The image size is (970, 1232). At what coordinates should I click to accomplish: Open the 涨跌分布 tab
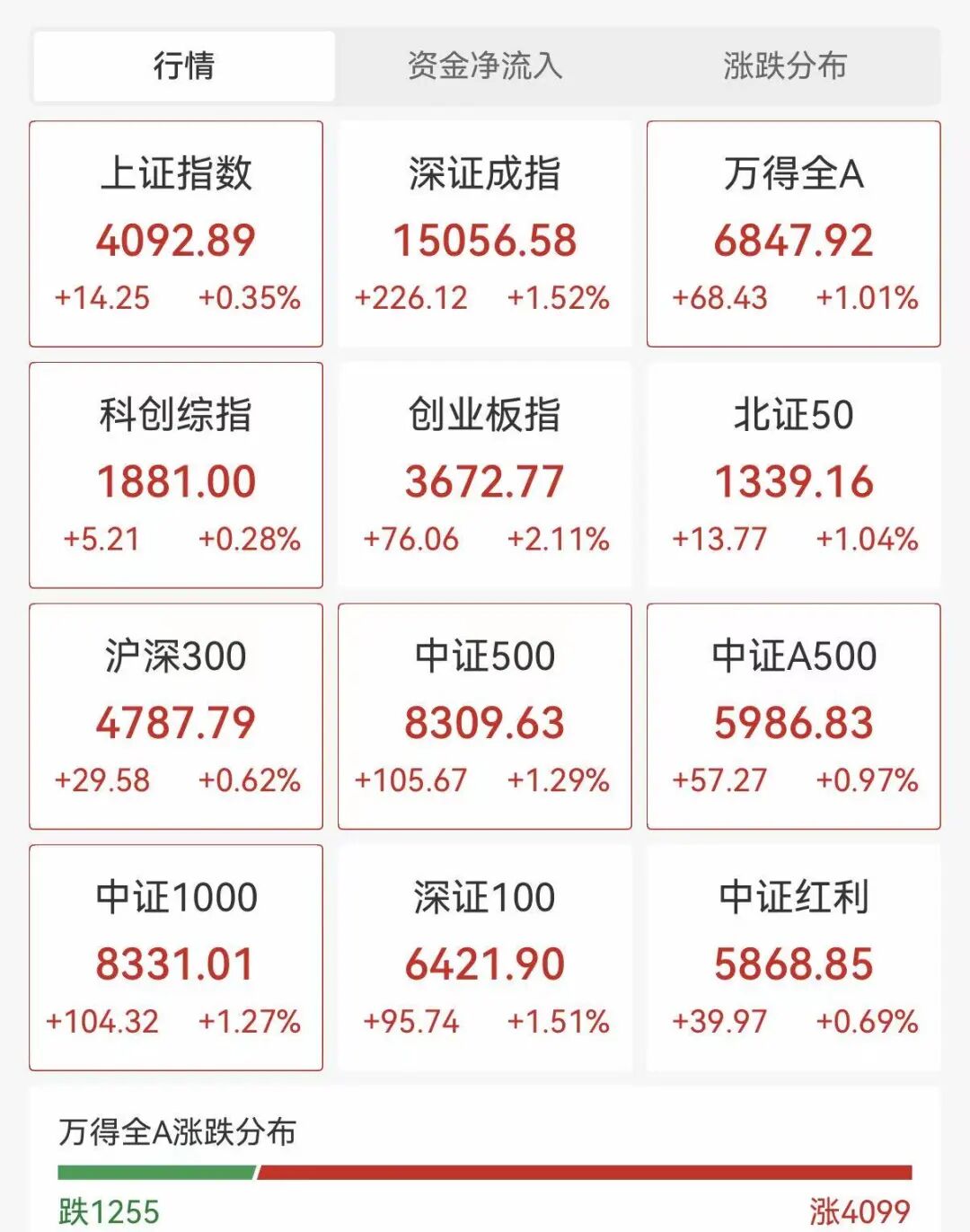(x=785, y=66)
